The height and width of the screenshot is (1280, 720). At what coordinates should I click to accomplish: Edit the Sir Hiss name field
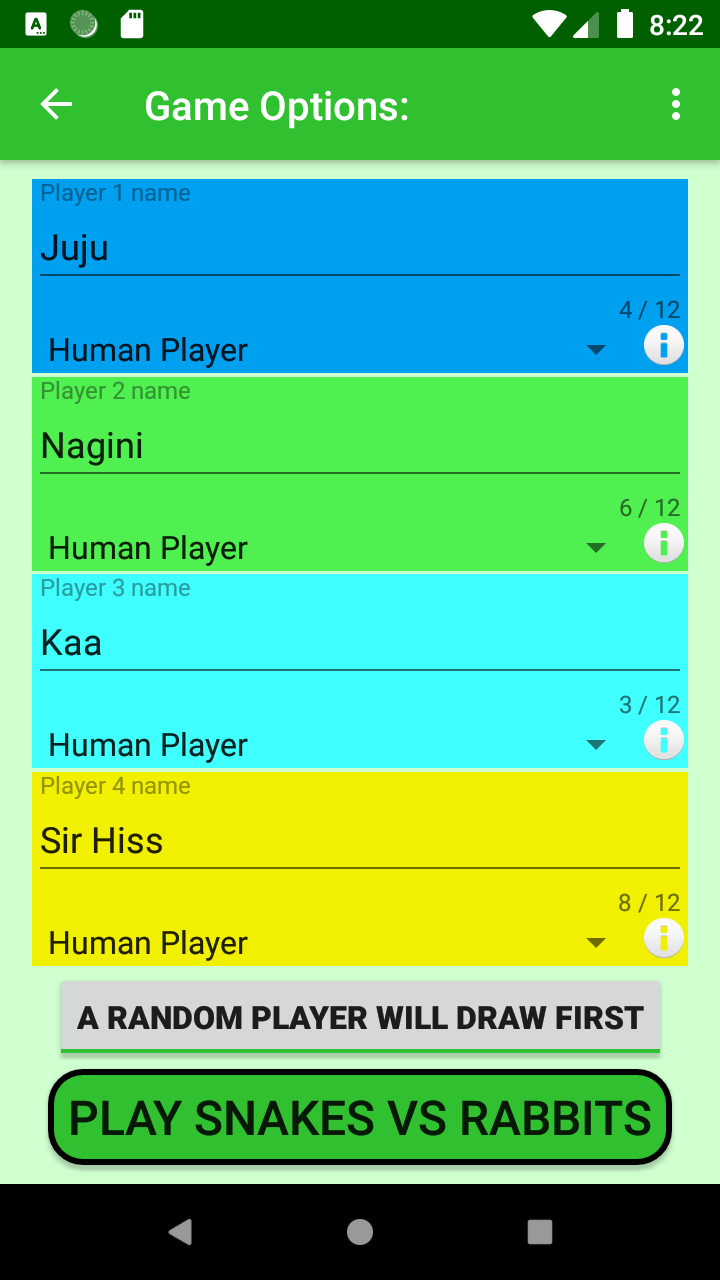click(x=360, y=840)
